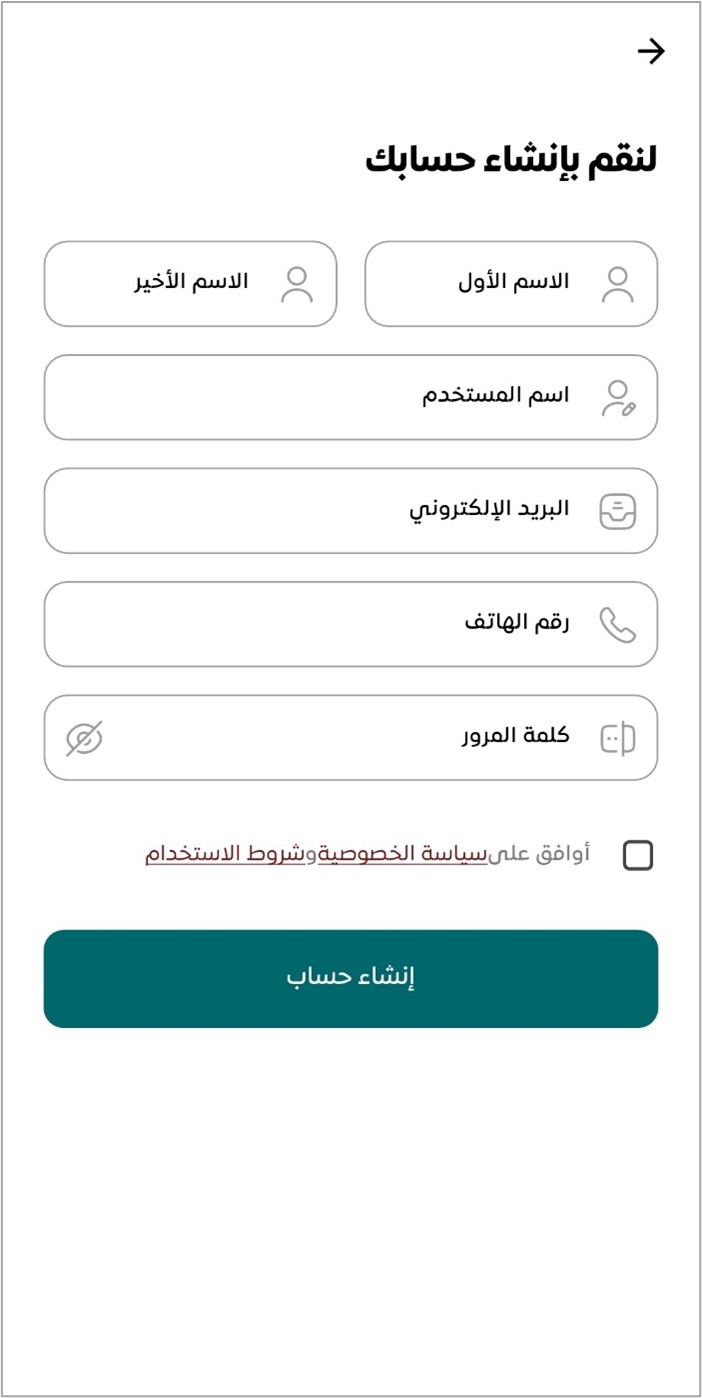Open the privacy policy link (سياسة الخصوصية)

pyautogui.click(x=403, y=854)
